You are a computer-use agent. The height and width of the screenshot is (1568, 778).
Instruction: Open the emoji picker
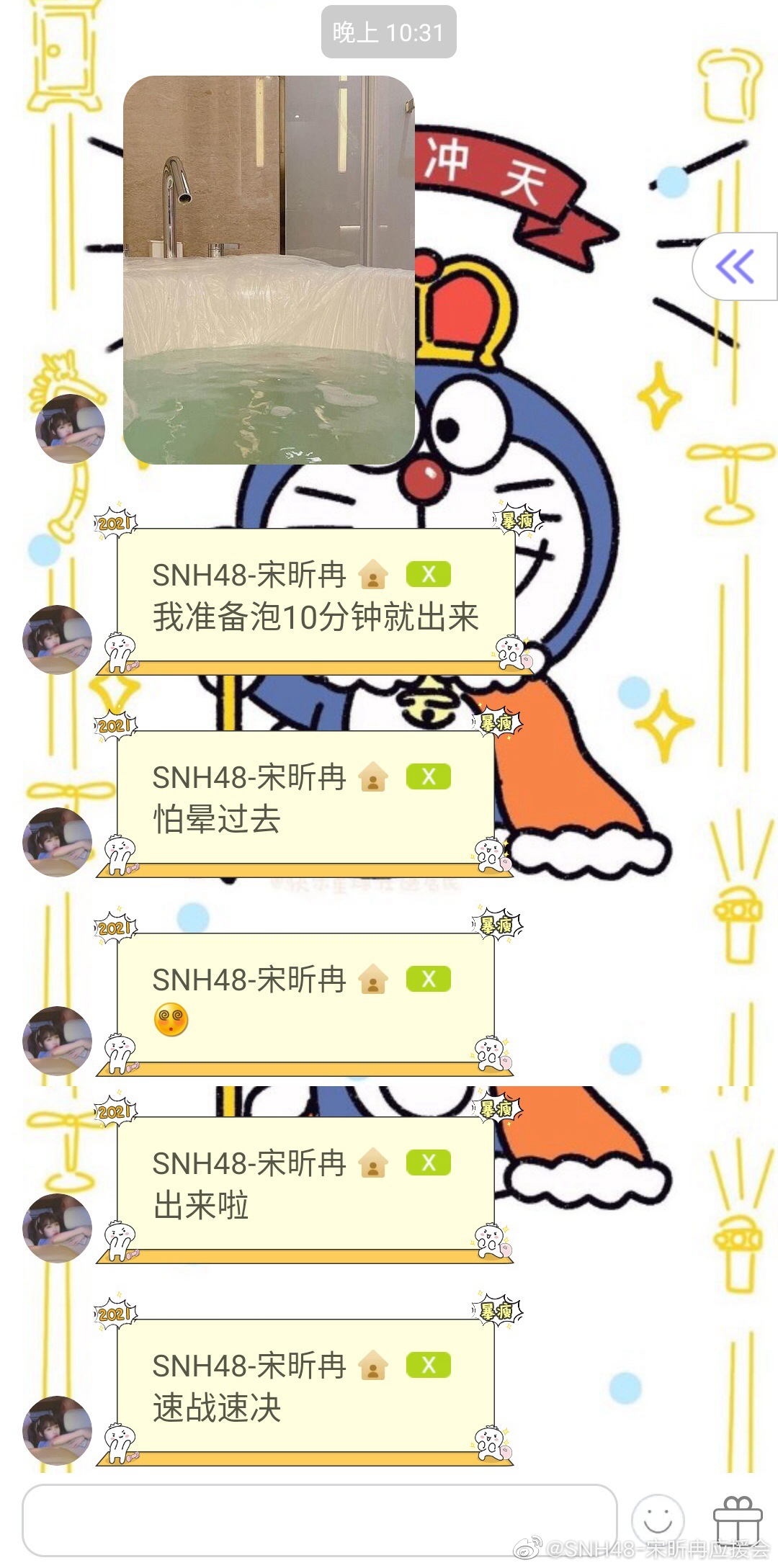(657, 1520)
